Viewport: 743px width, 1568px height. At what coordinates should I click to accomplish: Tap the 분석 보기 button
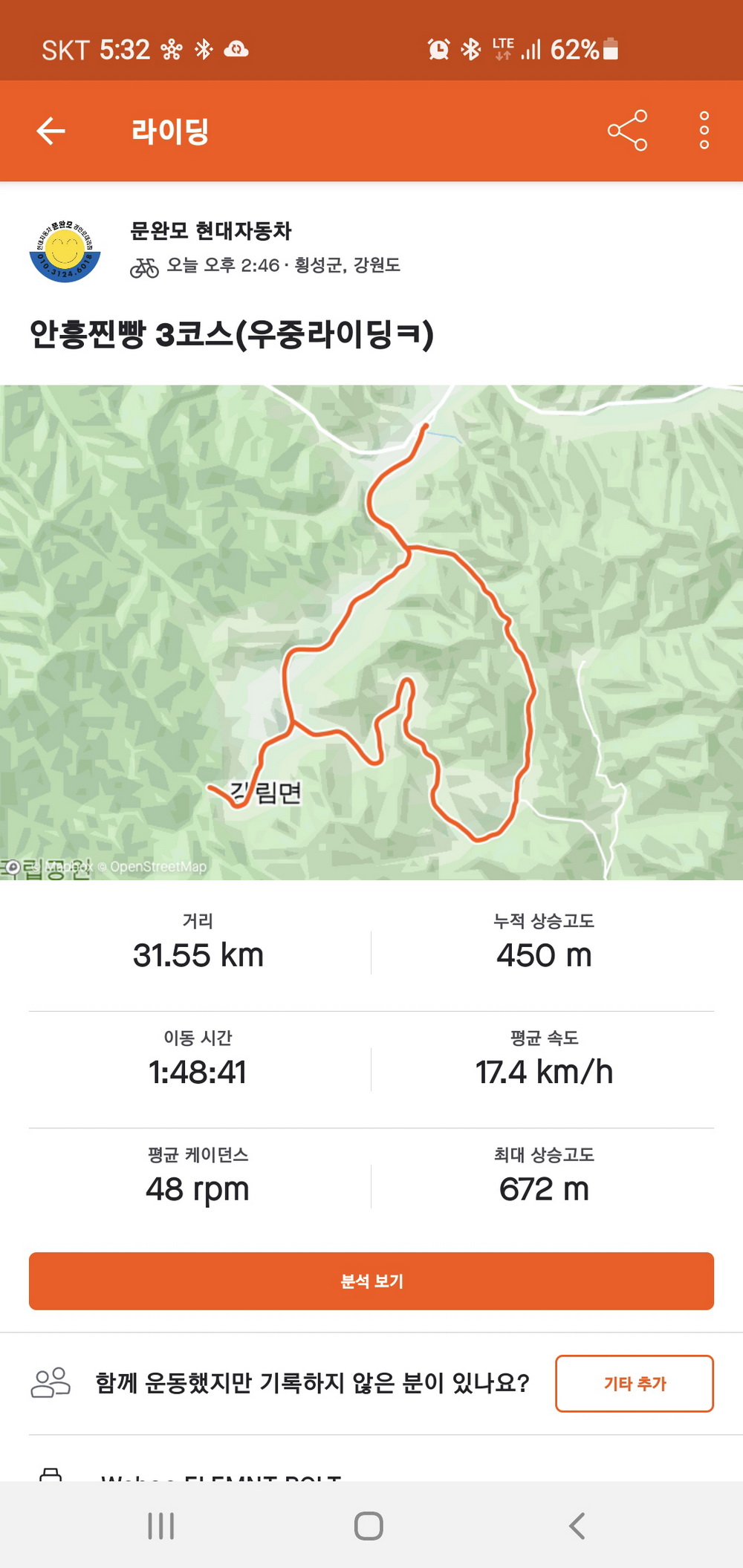371,1281
